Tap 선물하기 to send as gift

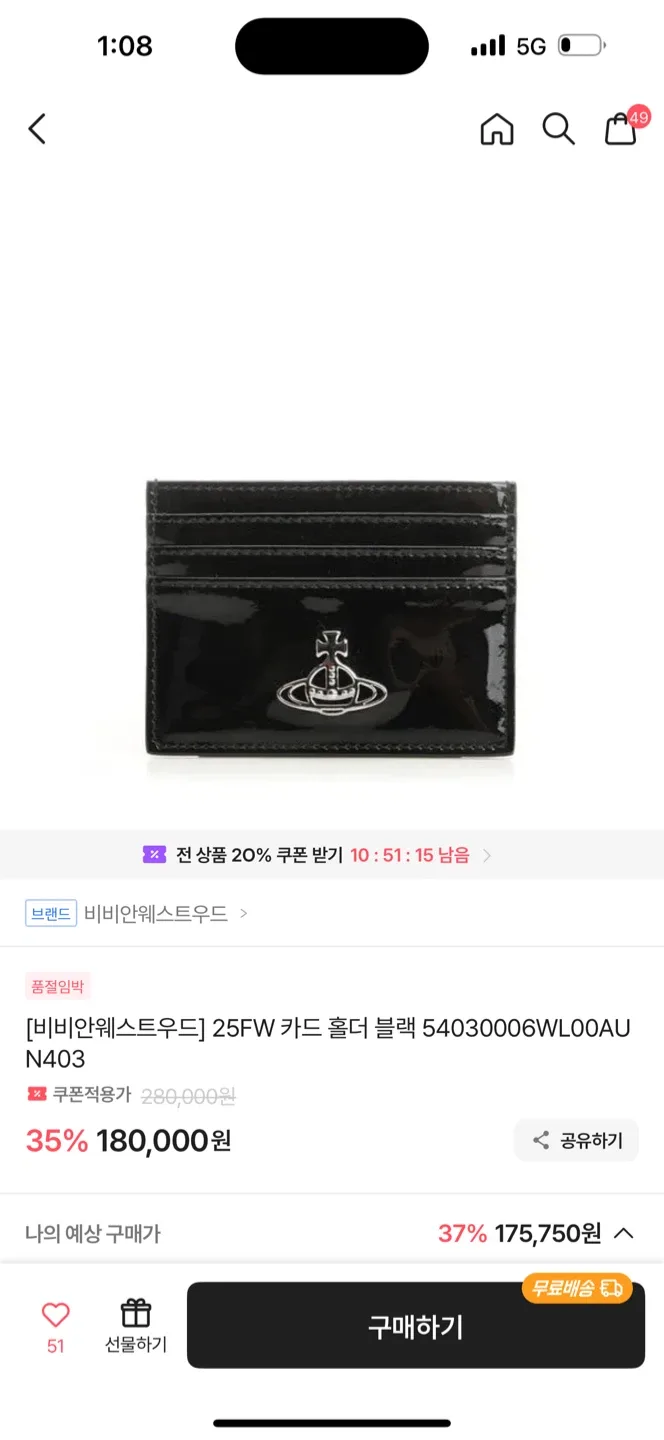point(136,1326)
